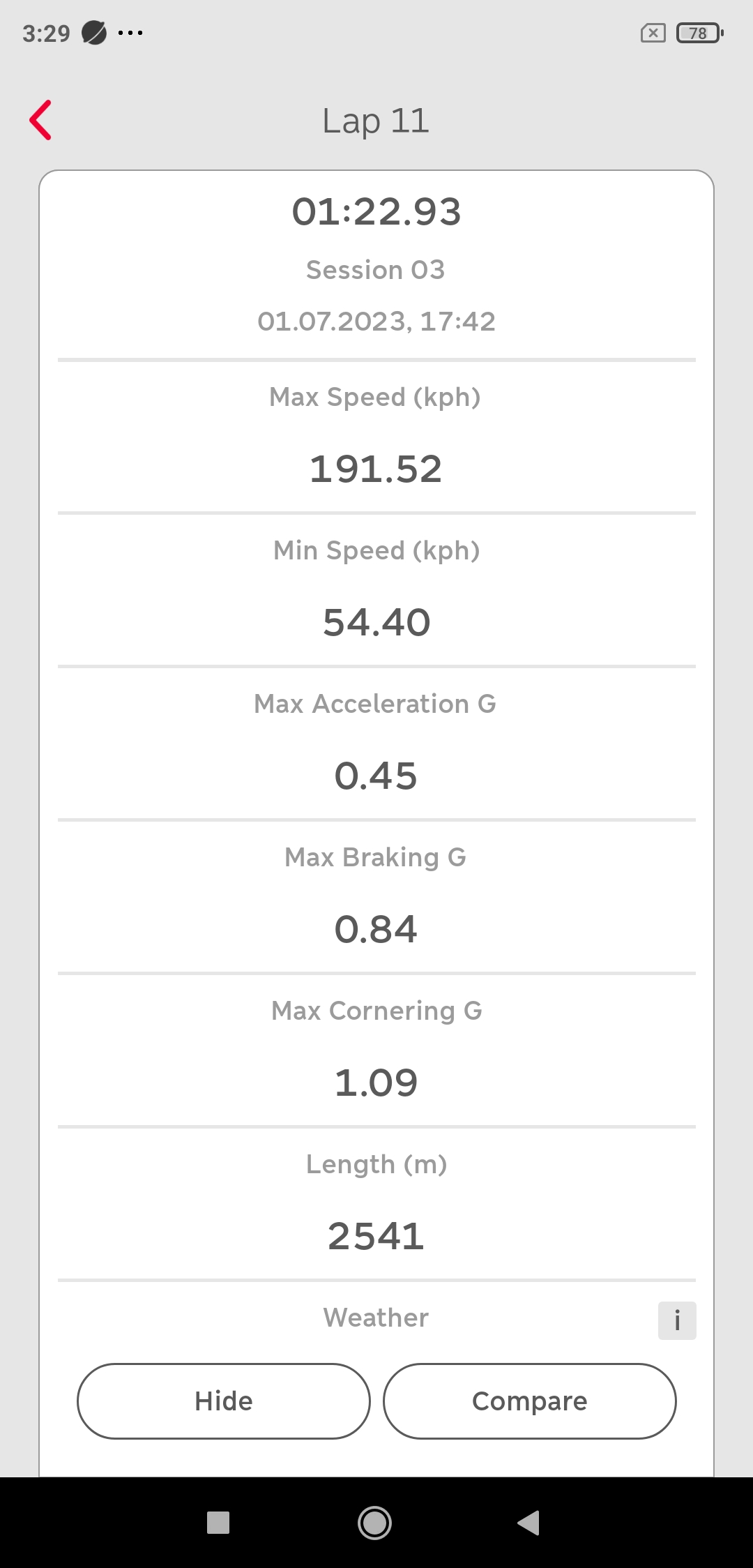The image size is (753, 1568).
Task: Go to the system home screen
Action: (x=374, y=1522)
